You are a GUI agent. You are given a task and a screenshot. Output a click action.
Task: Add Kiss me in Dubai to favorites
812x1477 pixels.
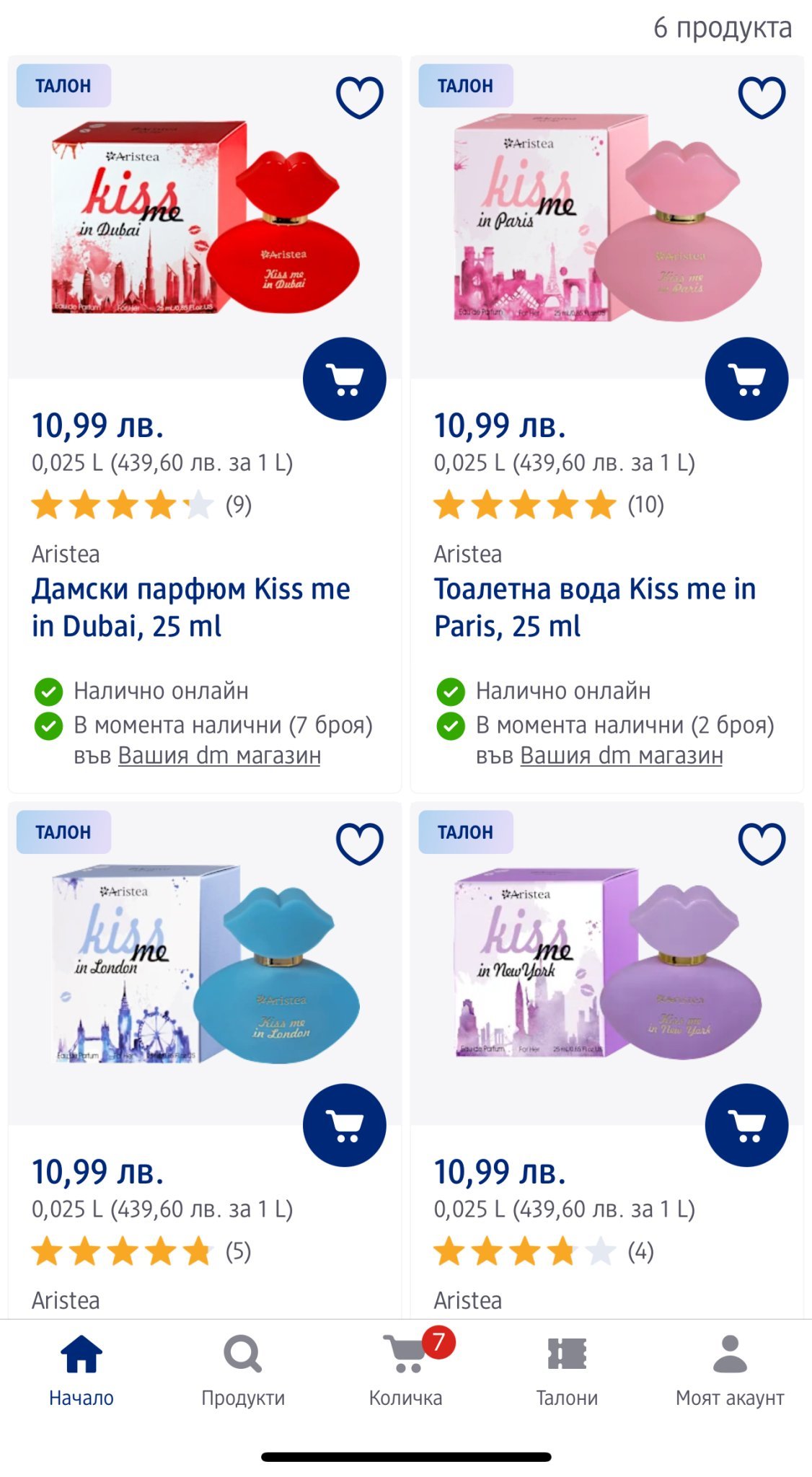pyautogui.click(x=359, y=97)
